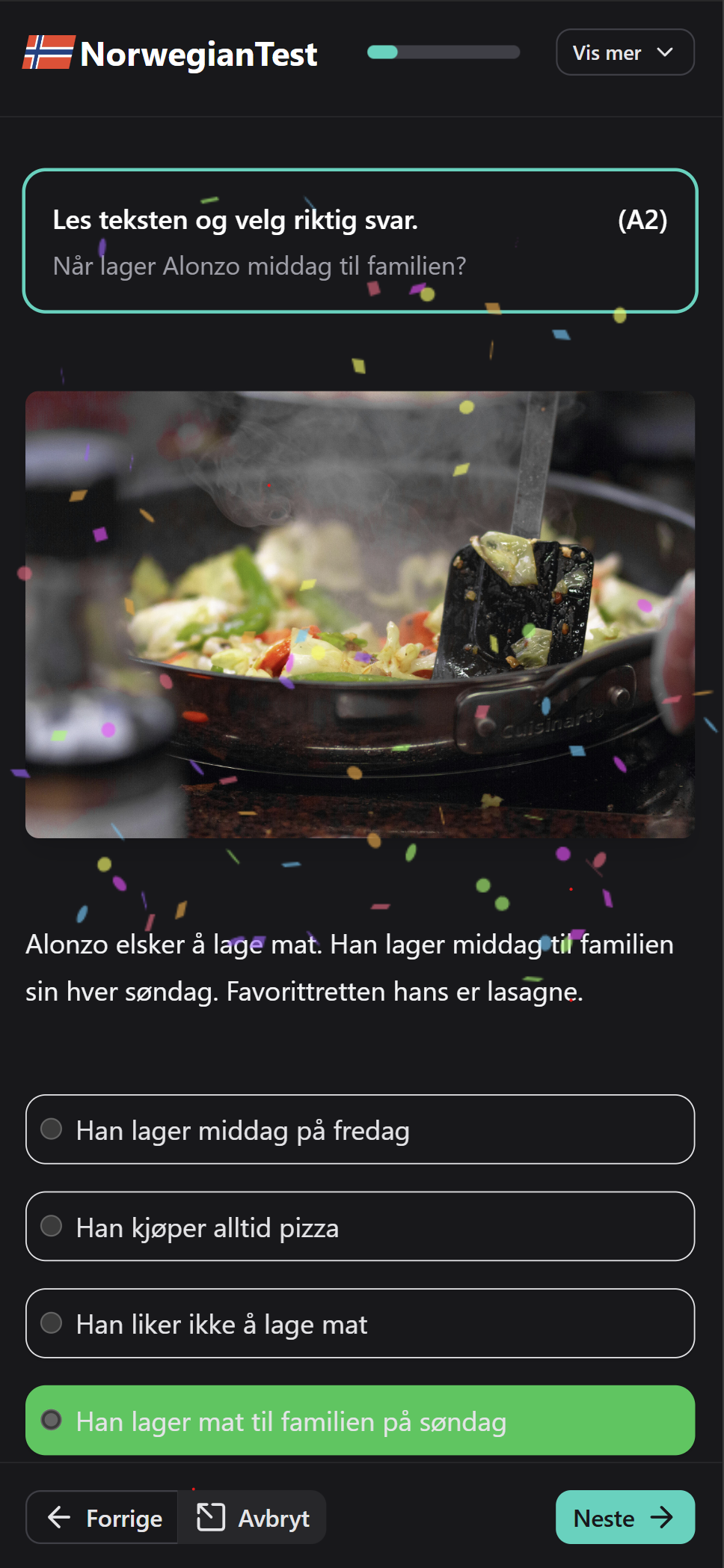Screen dimensions: 724x1568
Task: Select answer Han lager middag på fredag
Action: tap(360, 1129)
